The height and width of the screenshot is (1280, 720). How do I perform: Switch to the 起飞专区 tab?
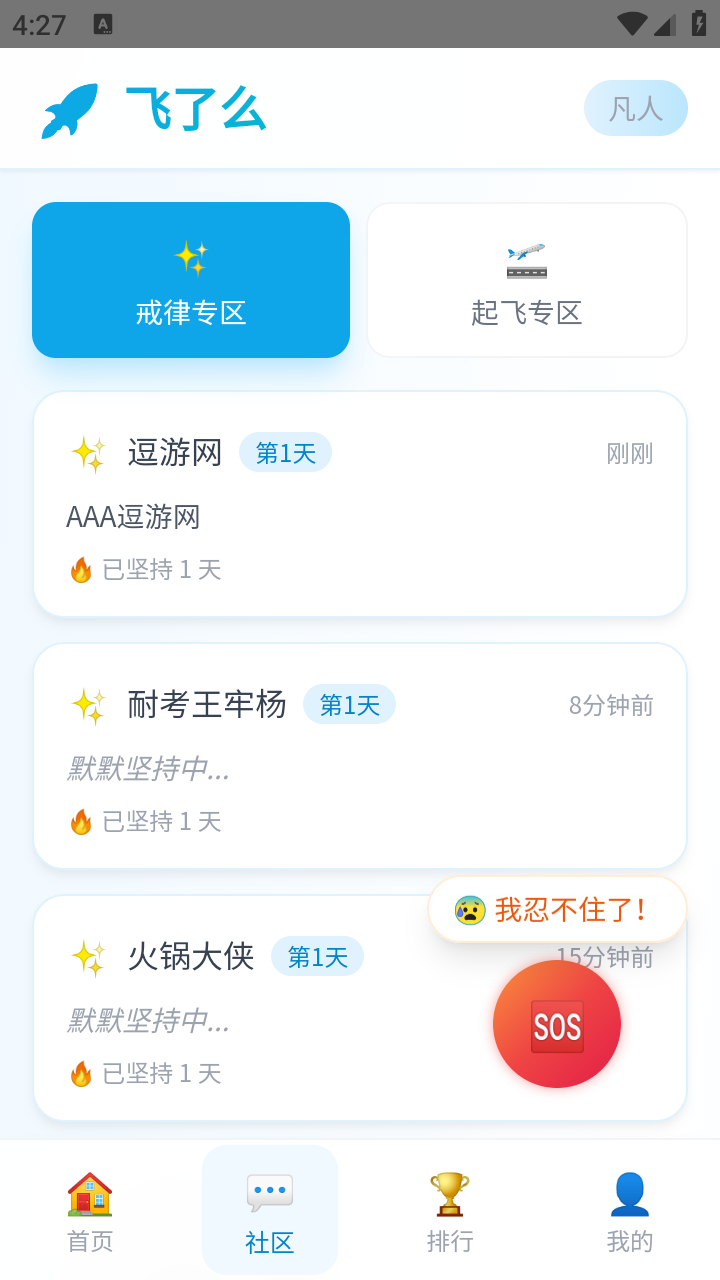(526, 280)
